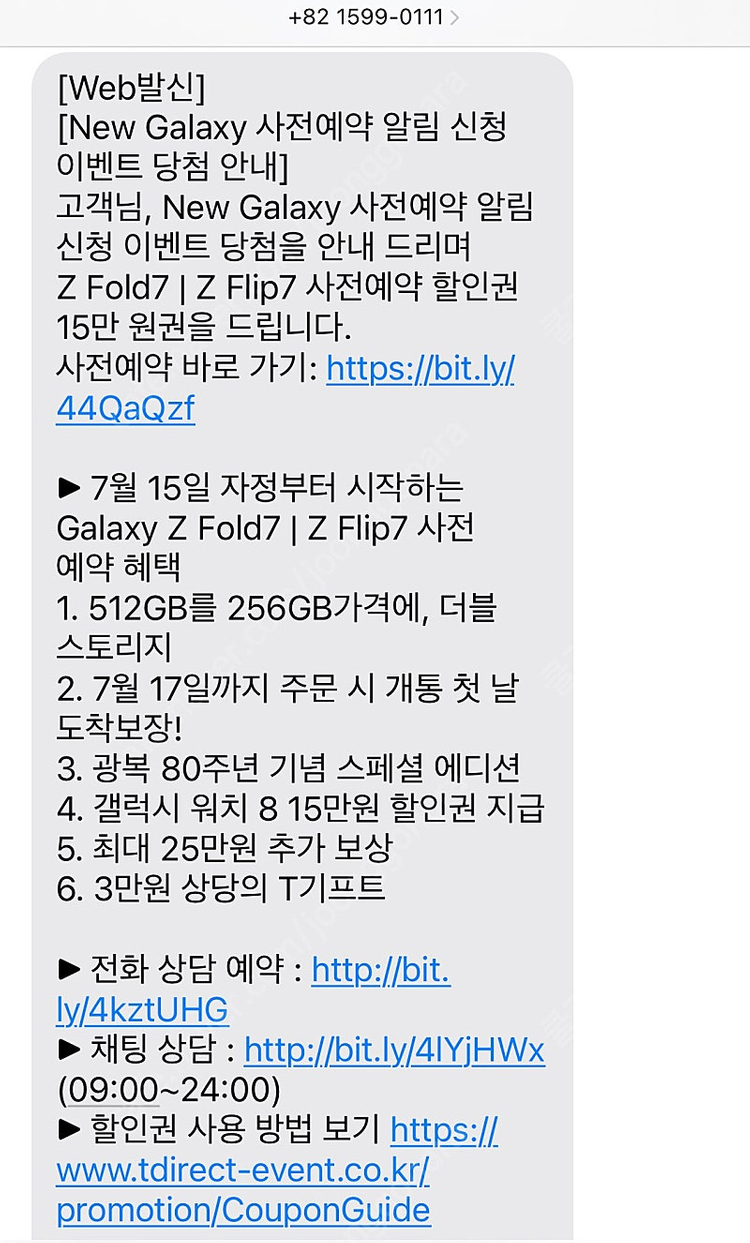Open contact details for +82 1599-0111
This screenshot has width=750, height=1243.
[373, 17]
